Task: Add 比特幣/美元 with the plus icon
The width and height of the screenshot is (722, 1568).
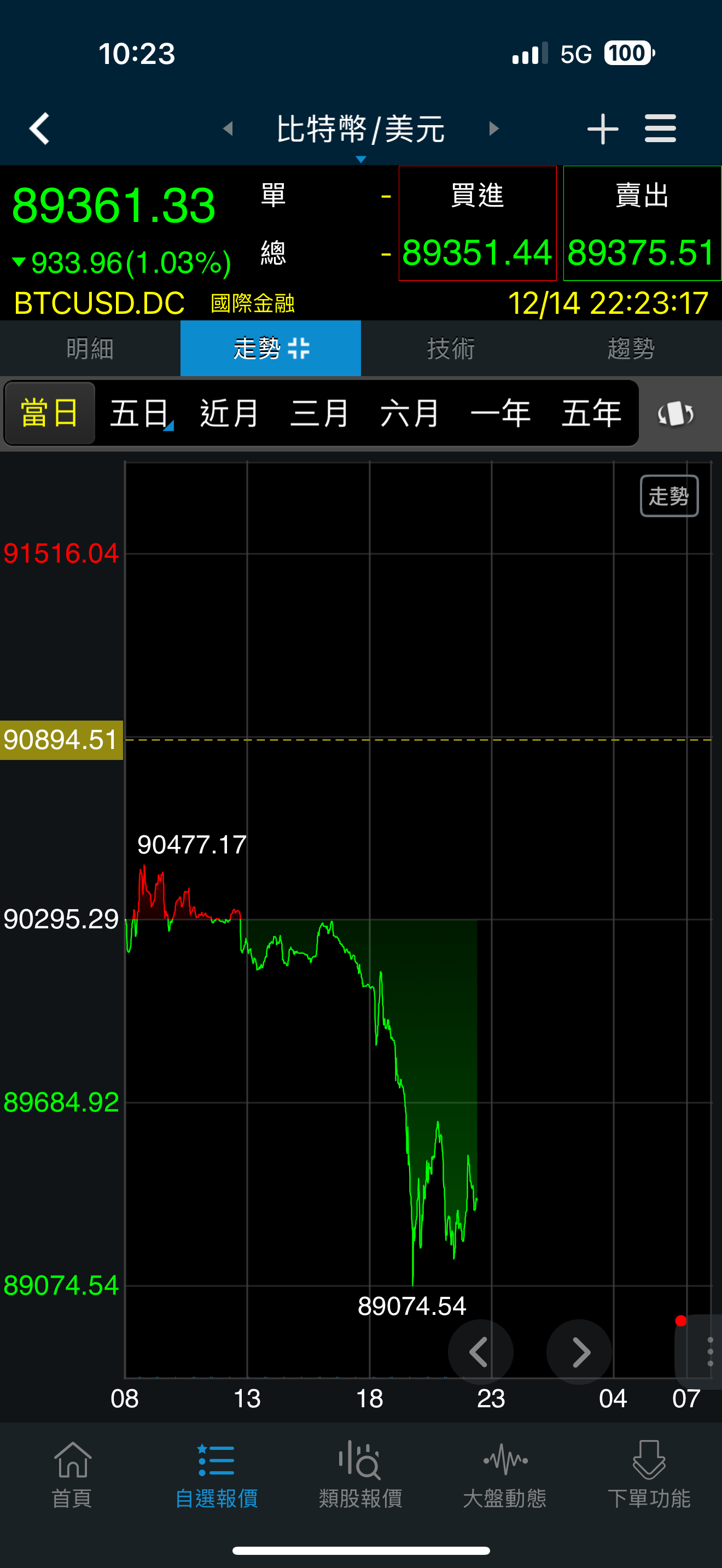Action: click(603, 129)
